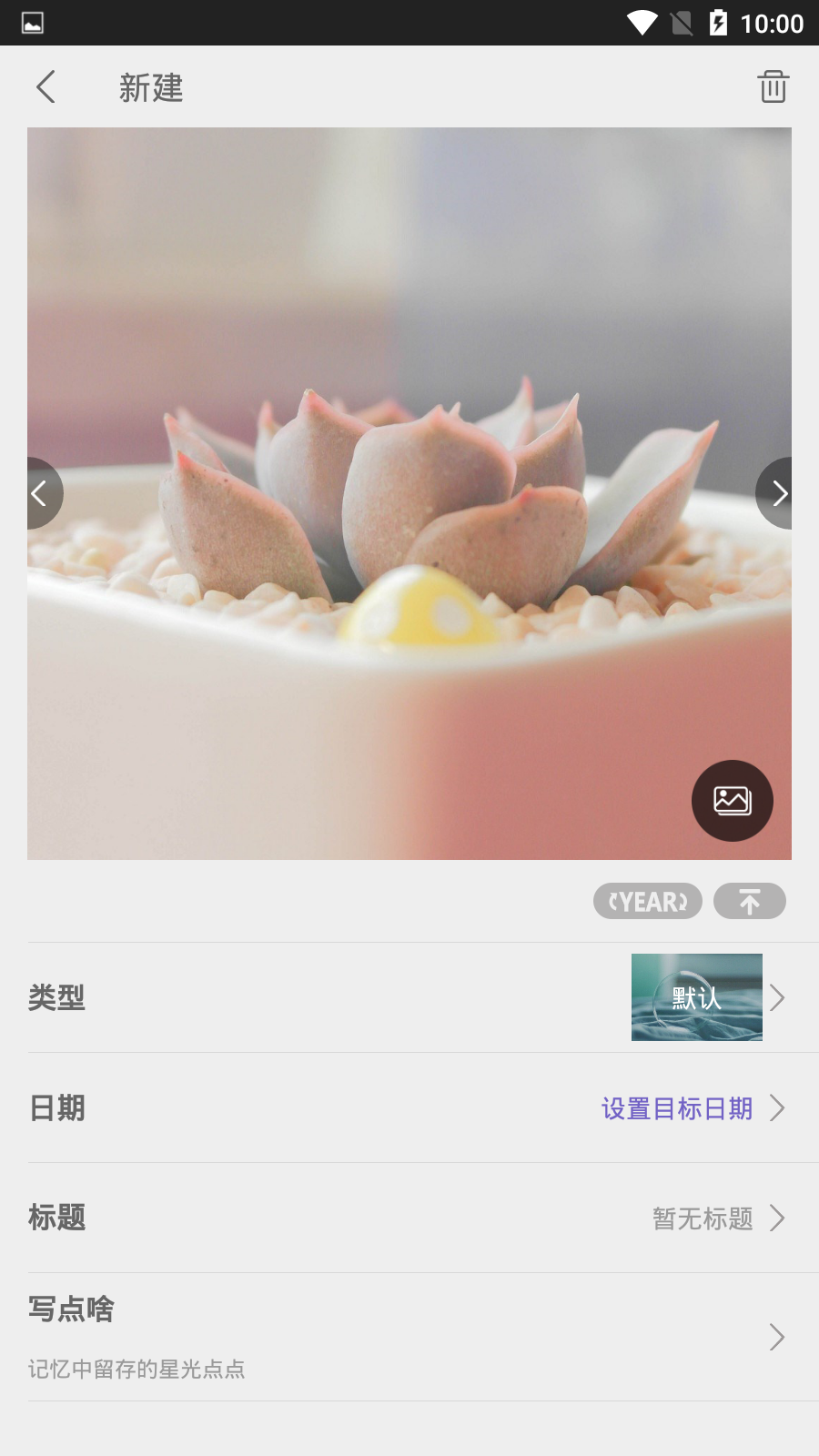Tap the YEAR repeat chip
Viewport: 819px width, 1456px height.
pyautogui.click(x=647, y=901)
